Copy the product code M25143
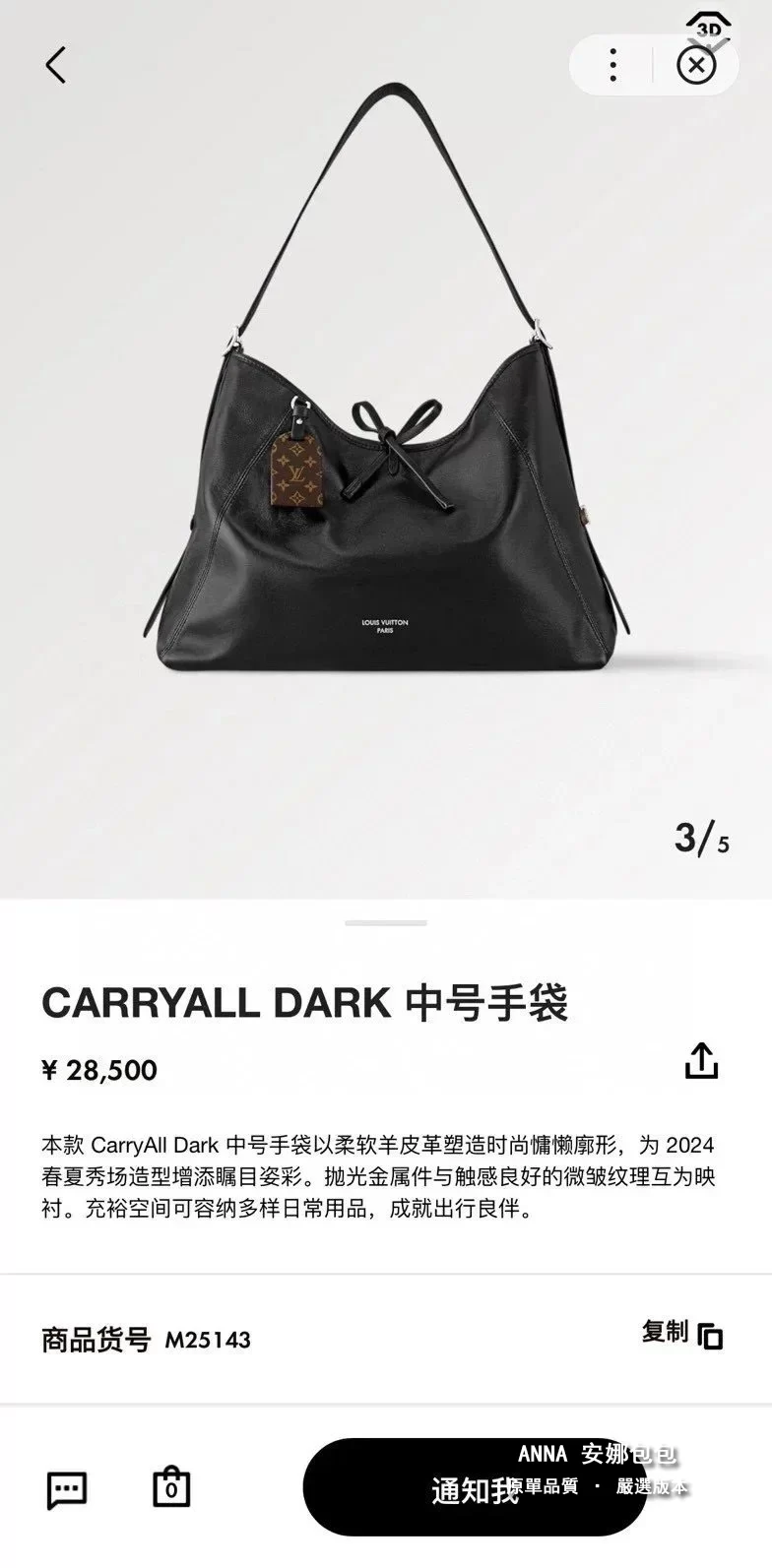 682,1334
